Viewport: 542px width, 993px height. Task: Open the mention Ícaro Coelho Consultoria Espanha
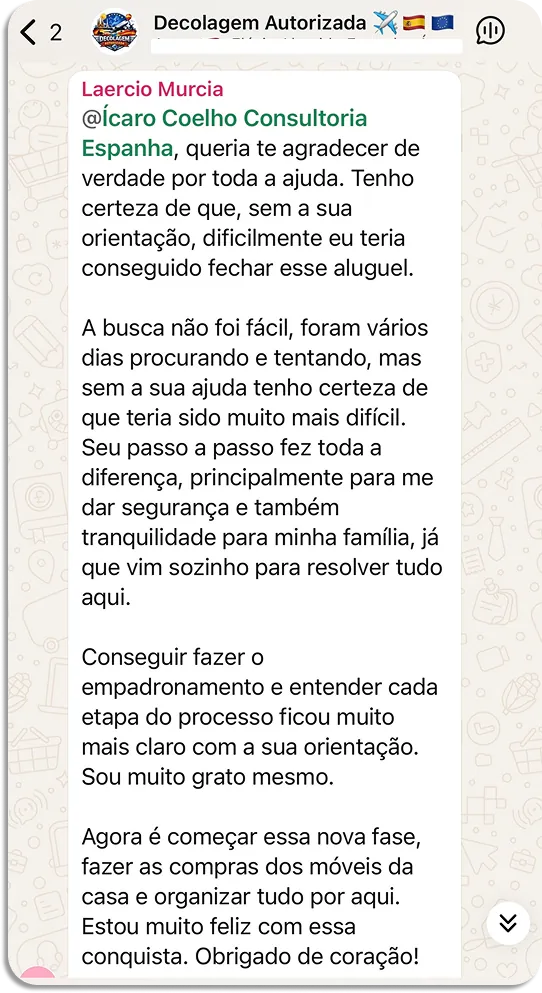coord(224,133)
